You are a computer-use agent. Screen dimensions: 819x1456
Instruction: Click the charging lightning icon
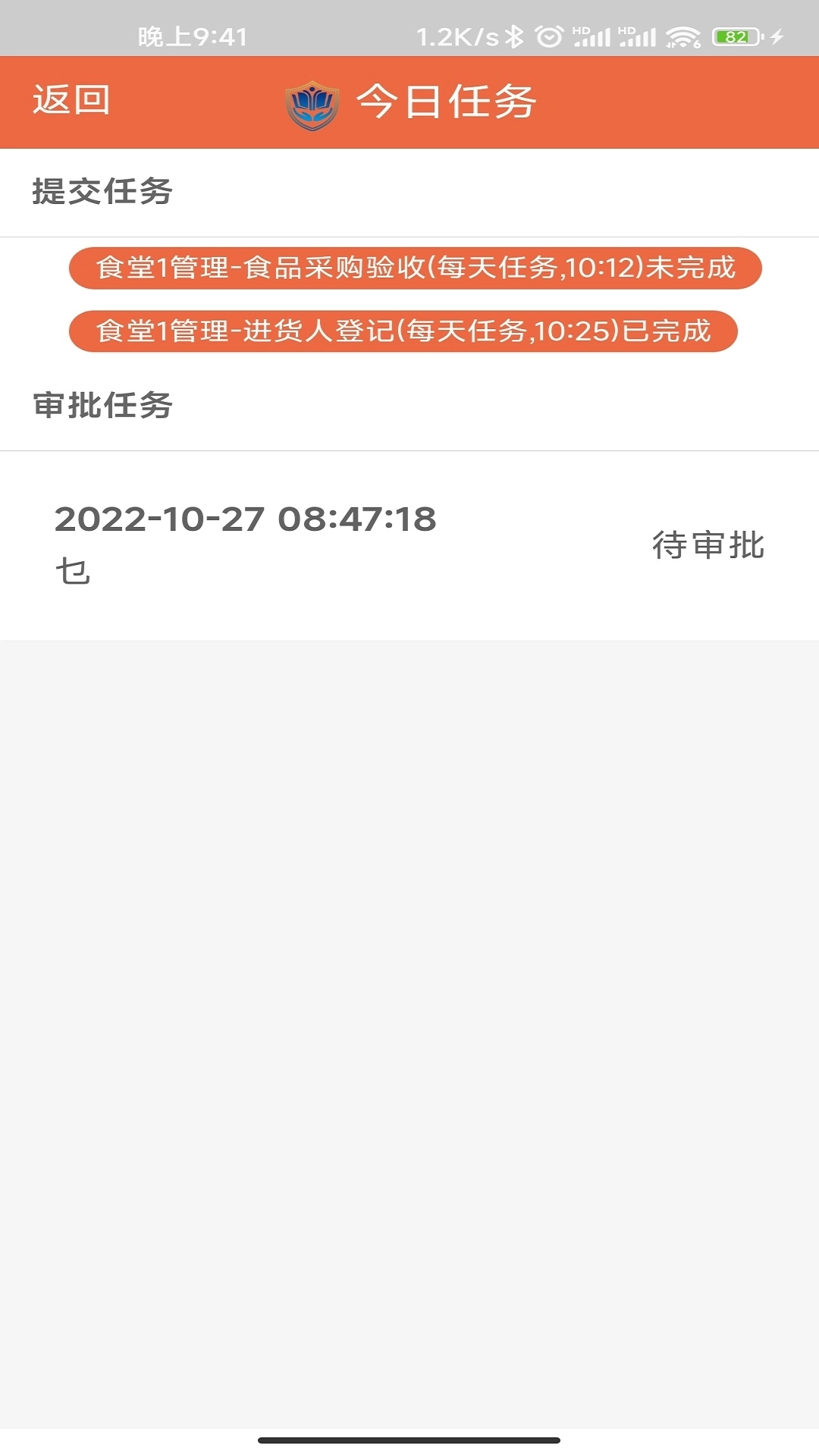[776, 36]
